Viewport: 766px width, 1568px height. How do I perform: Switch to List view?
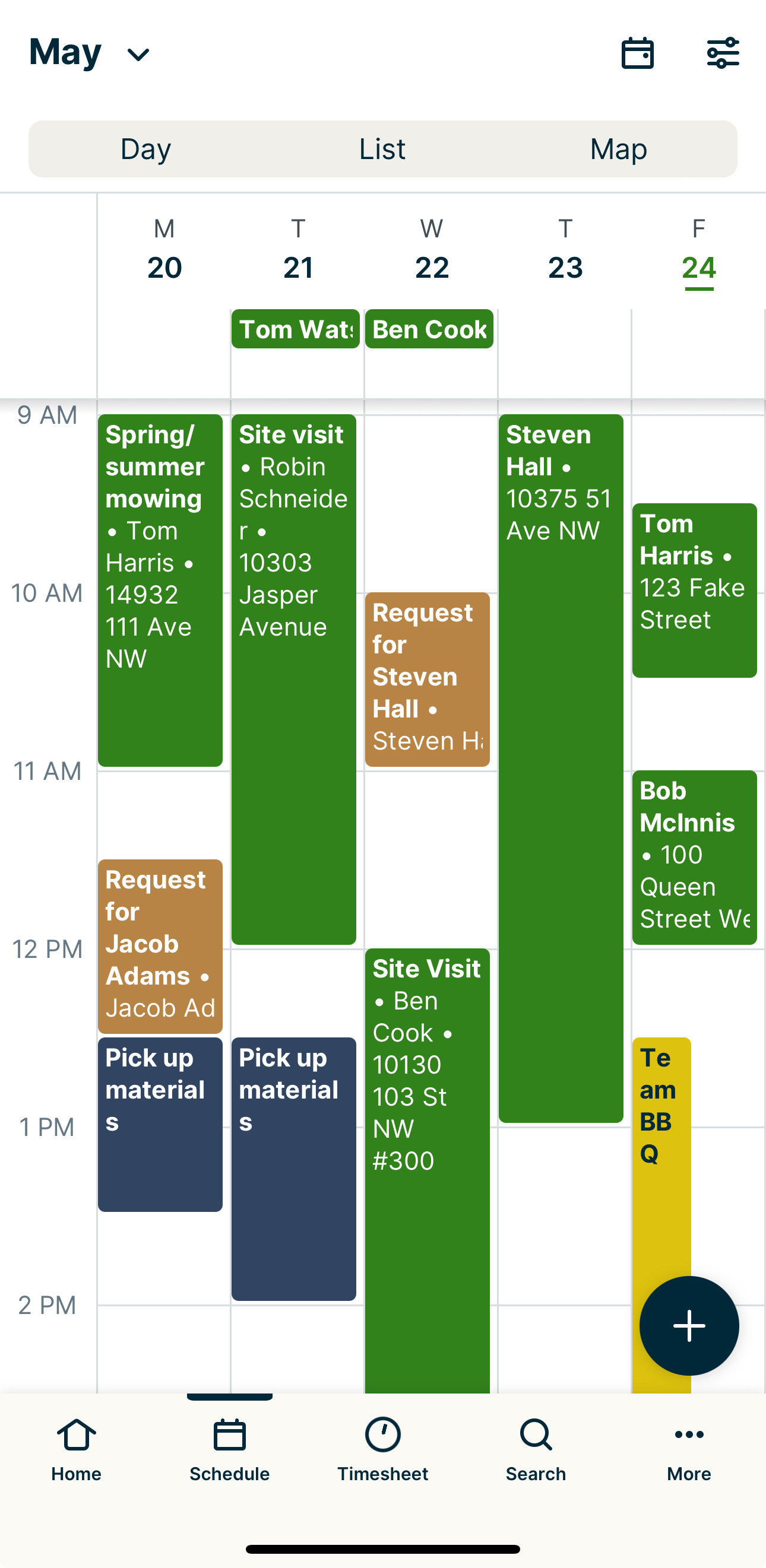(x=382, y=149)
